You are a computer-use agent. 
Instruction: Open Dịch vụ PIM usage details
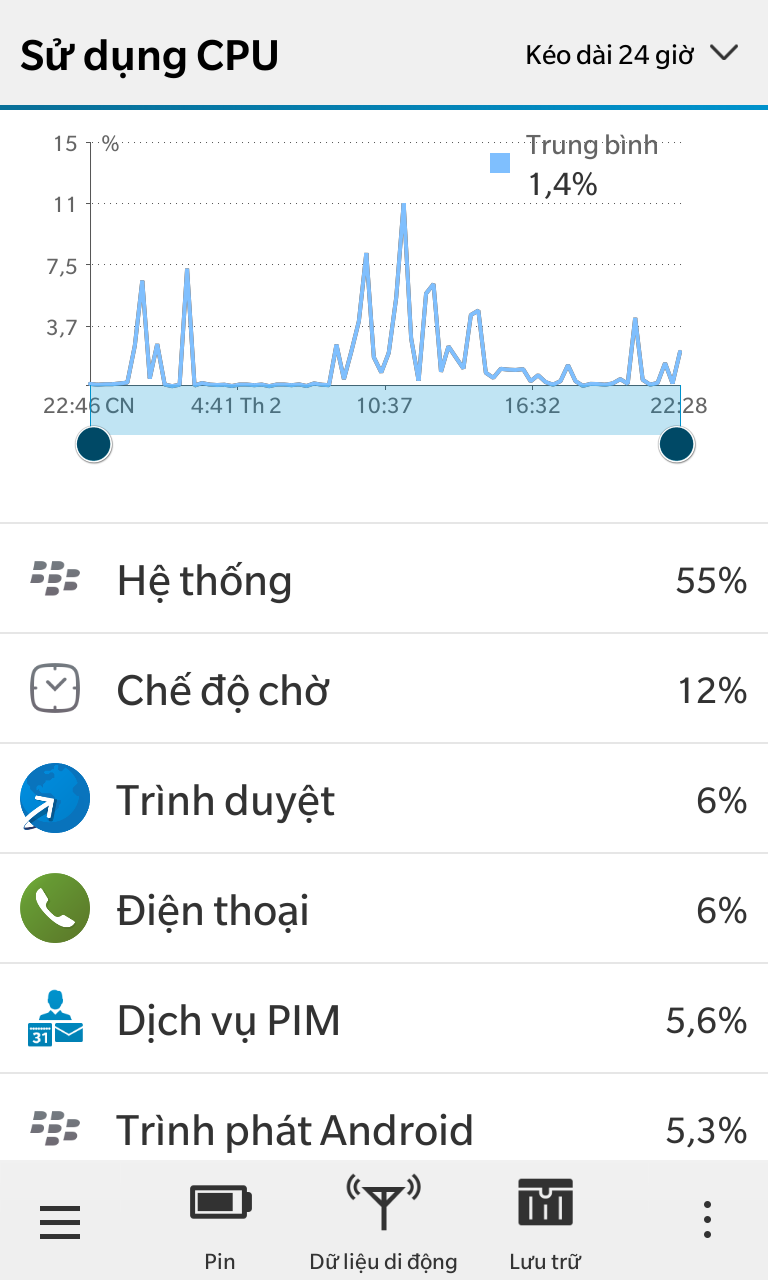[384, 1019]
